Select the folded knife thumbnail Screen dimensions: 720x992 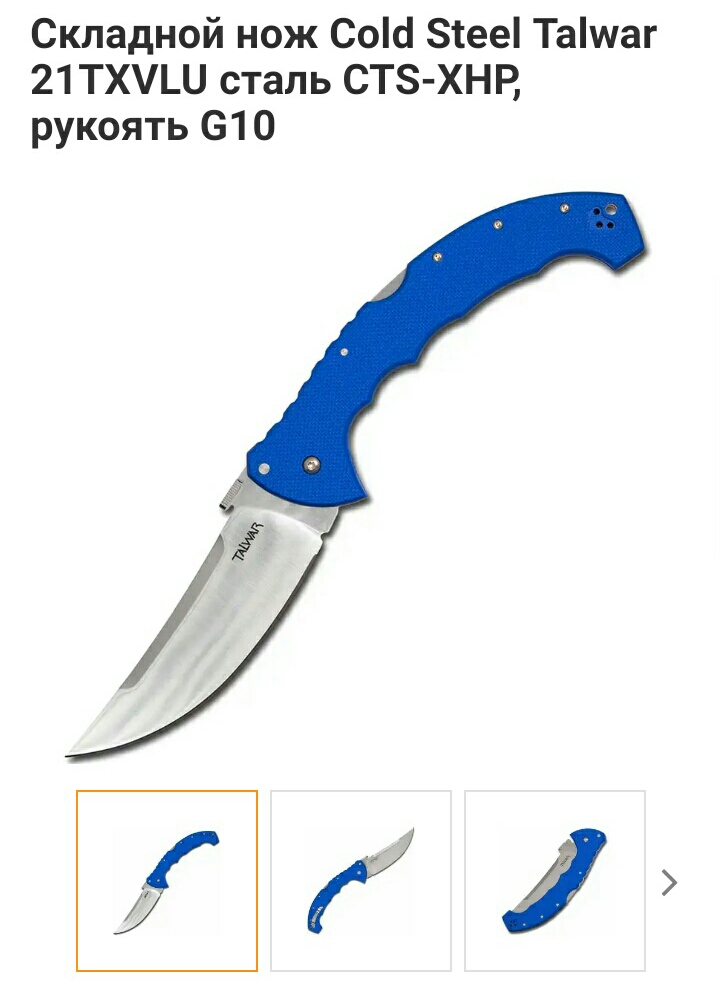pos(555,881)
